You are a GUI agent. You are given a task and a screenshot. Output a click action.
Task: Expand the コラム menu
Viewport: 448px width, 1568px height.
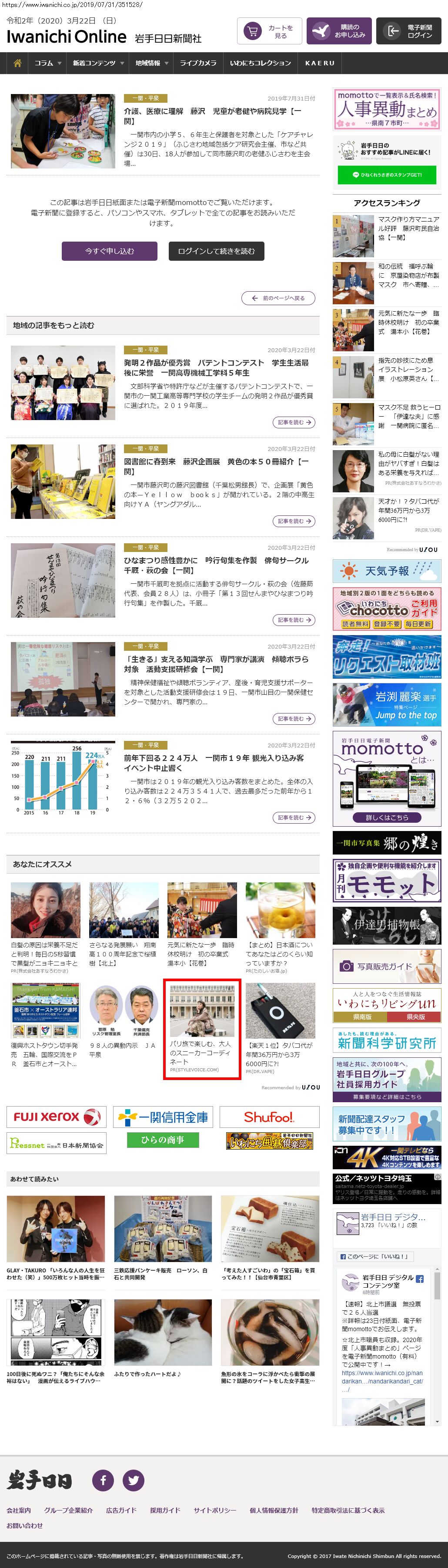tap(48, 63)
